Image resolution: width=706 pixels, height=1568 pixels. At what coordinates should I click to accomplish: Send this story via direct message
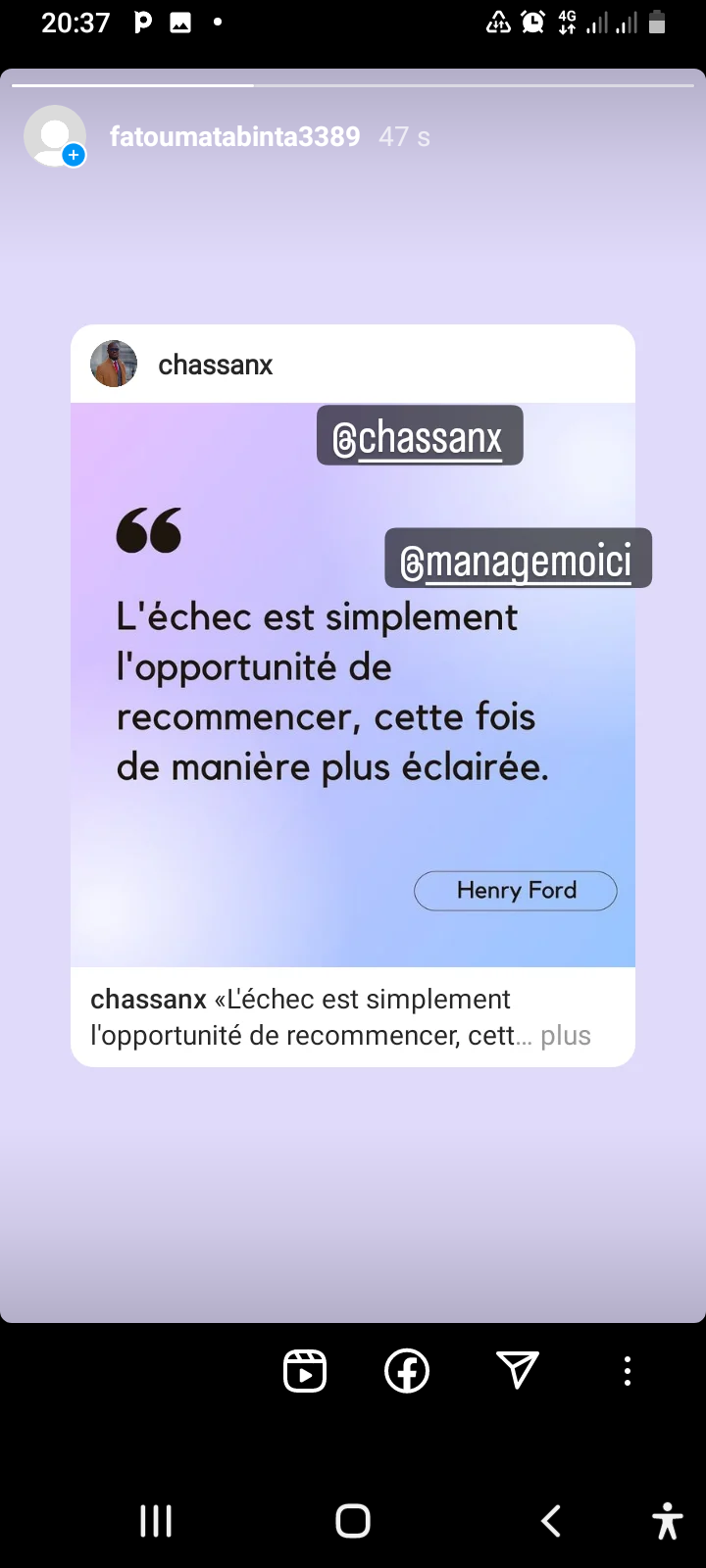coord(517,1370)
